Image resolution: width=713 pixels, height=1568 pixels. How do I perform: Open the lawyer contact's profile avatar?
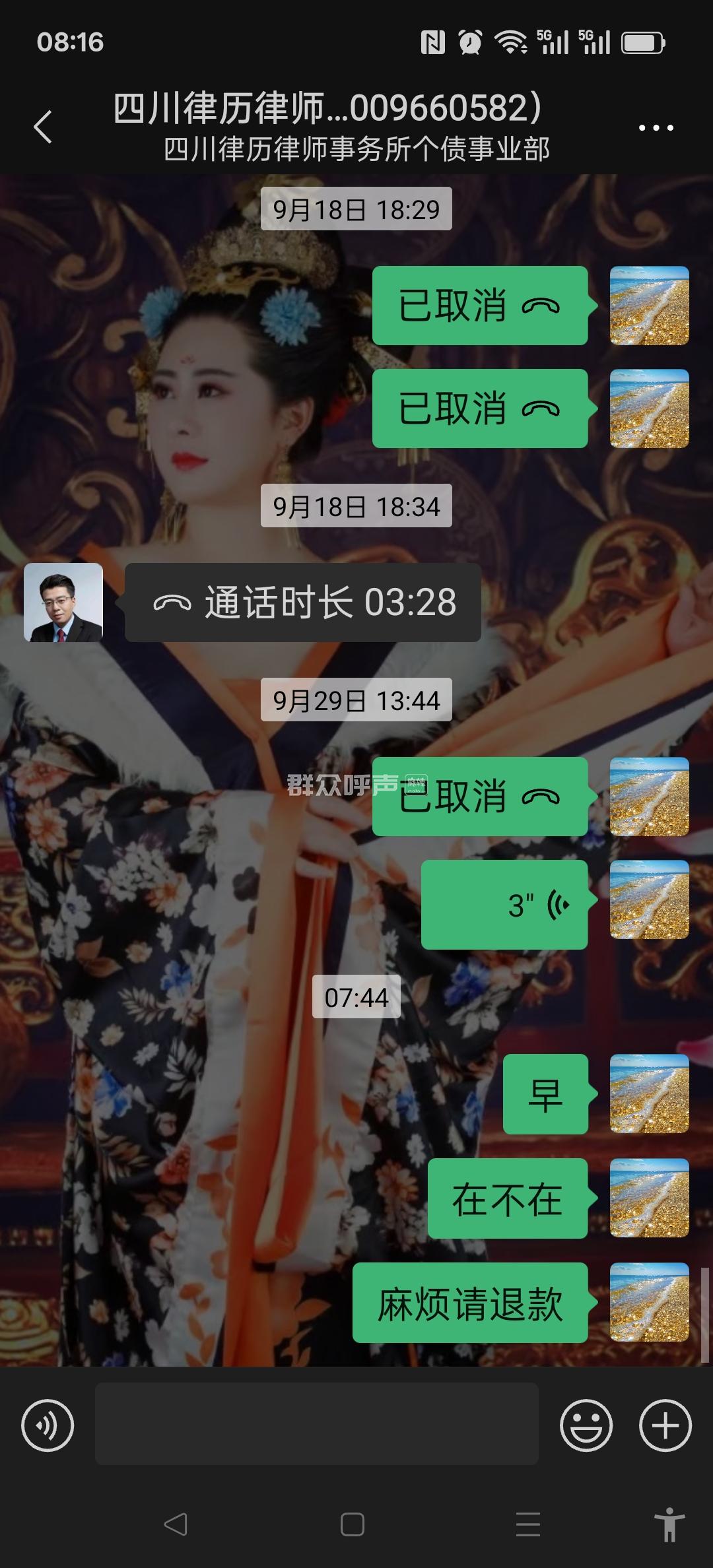click(x=63, y=603)
